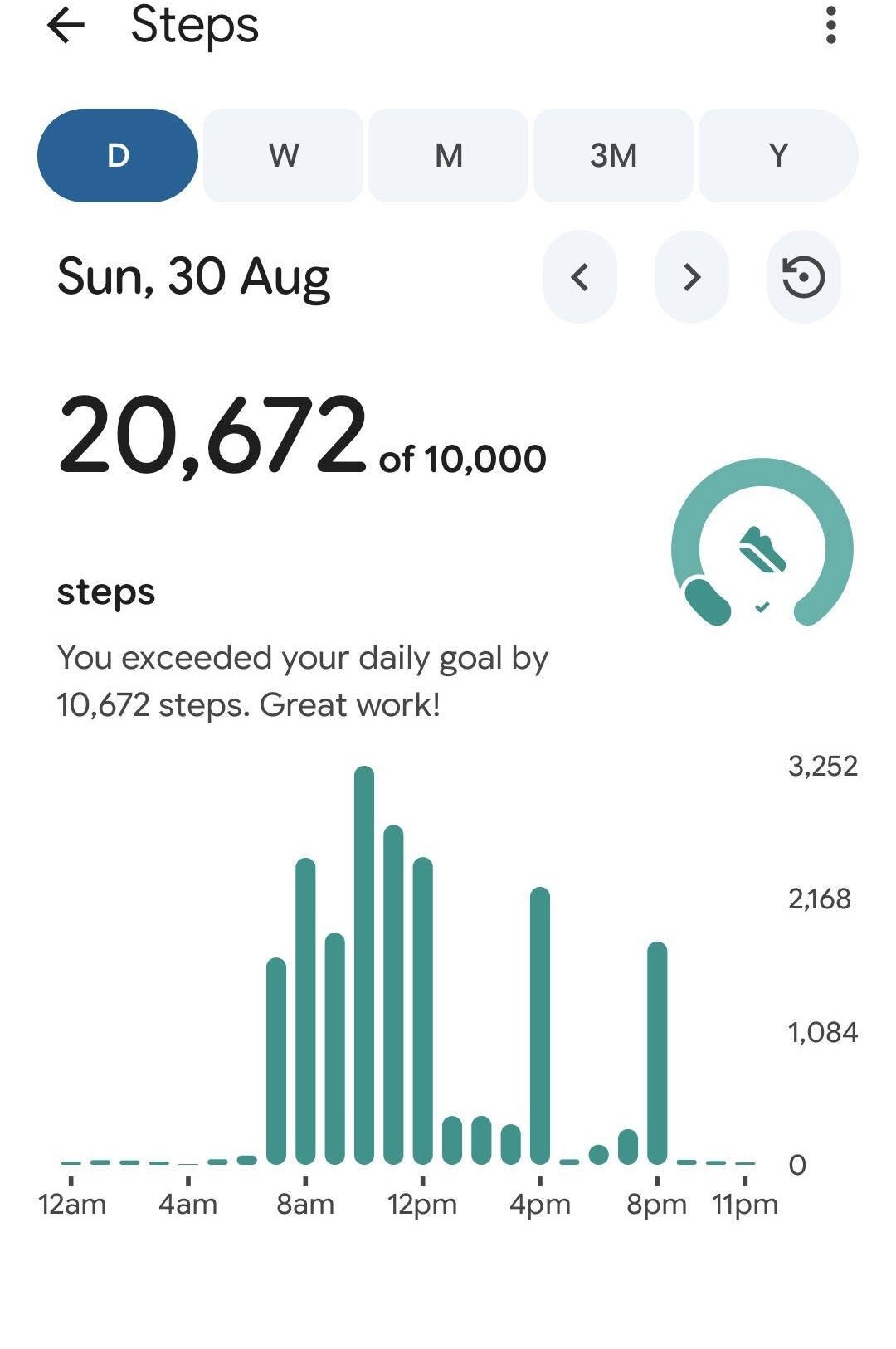Open the three-dot overflow menu
896x1349 pixels.
click(830, 26)
